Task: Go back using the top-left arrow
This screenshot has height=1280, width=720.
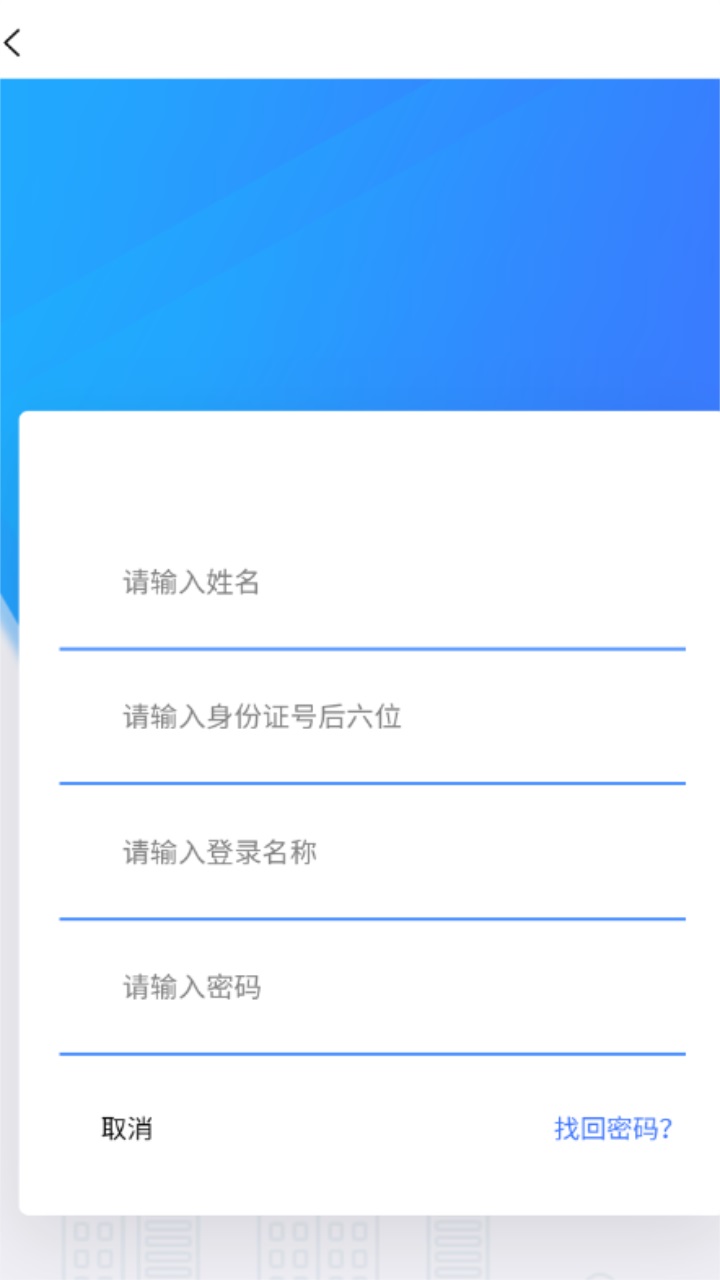Action: coord(13,42)
